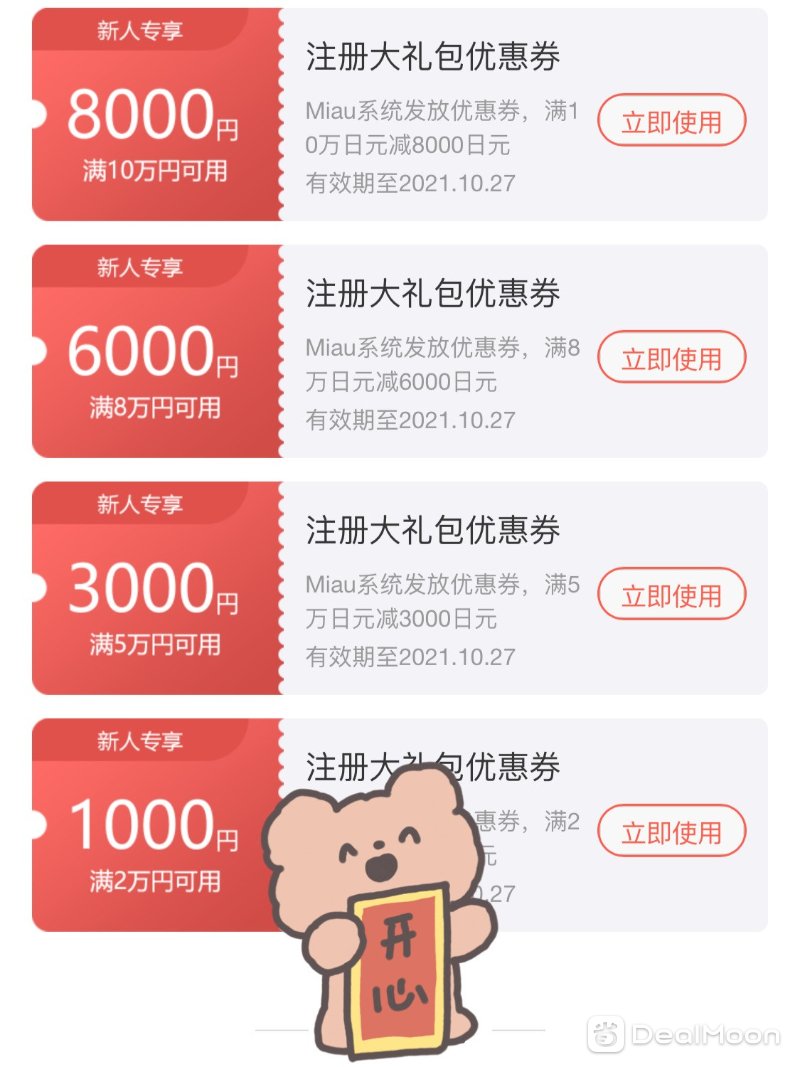Apply the 1000円 coupon with 立即使用
The image size is (800, 1067).
tap(671, 832)
